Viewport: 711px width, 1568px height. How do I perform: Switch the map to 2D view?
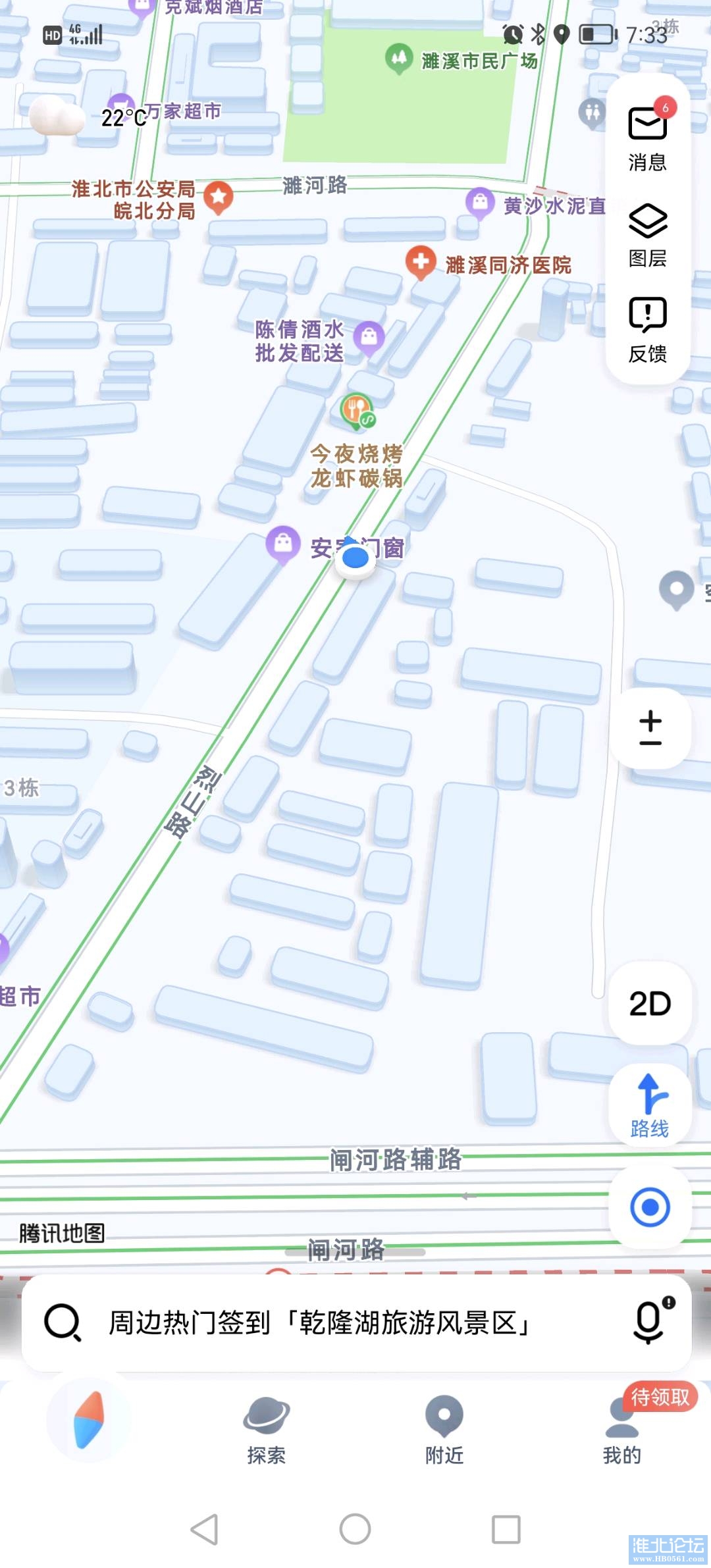click(650, 1004)
